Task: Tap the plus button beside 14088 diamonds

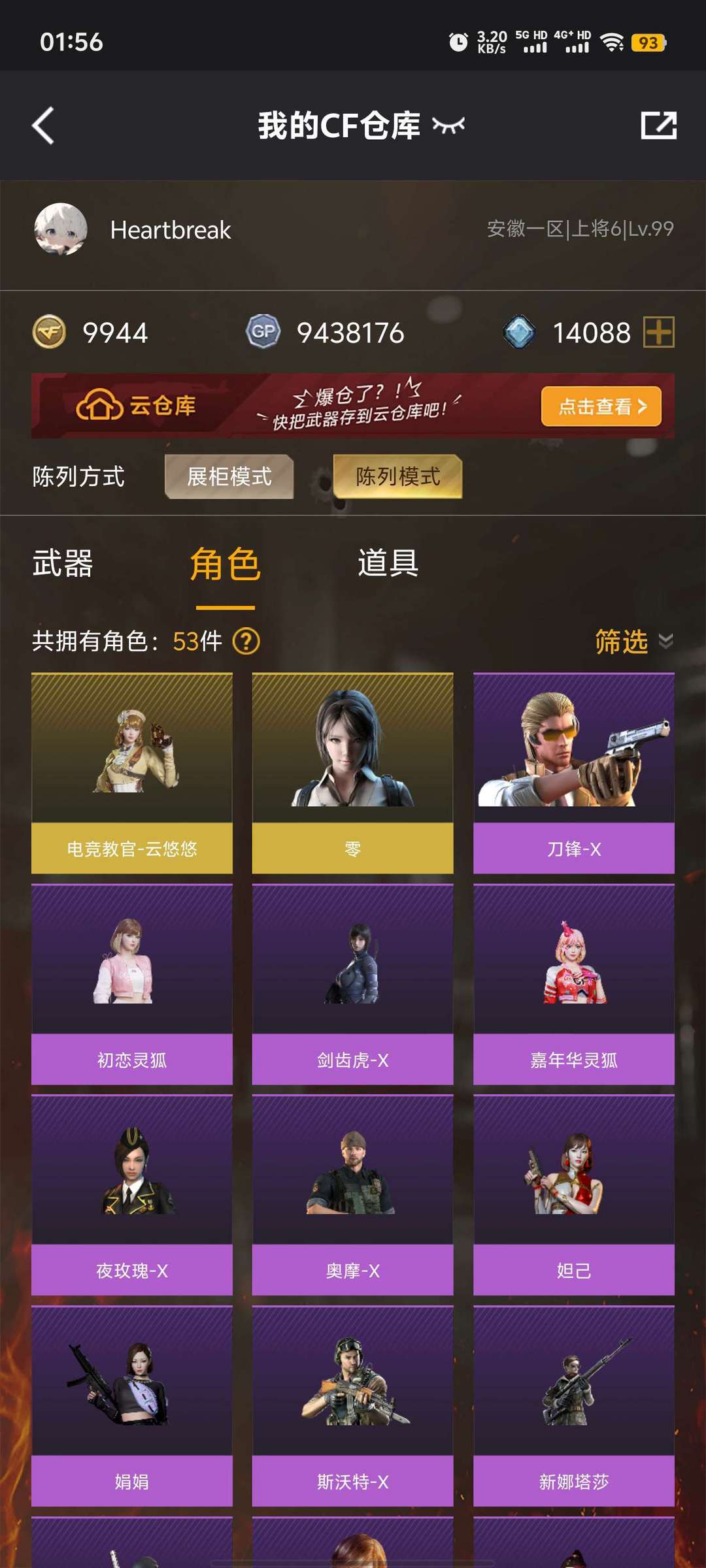Action: pyautogui.click(x=659, y=332)
